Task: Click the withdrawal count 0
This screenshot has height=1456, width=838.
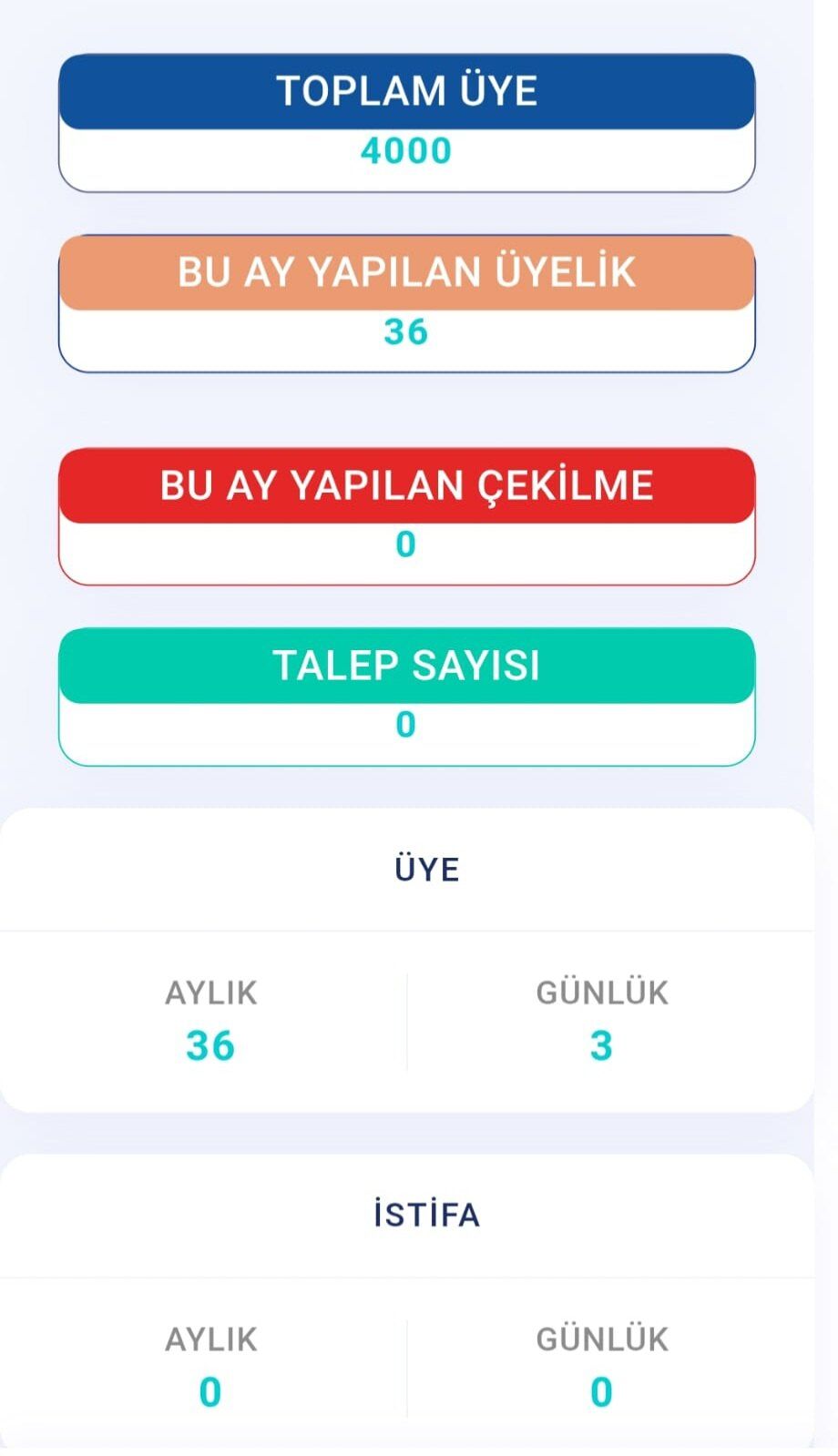Action: (407, 545)
